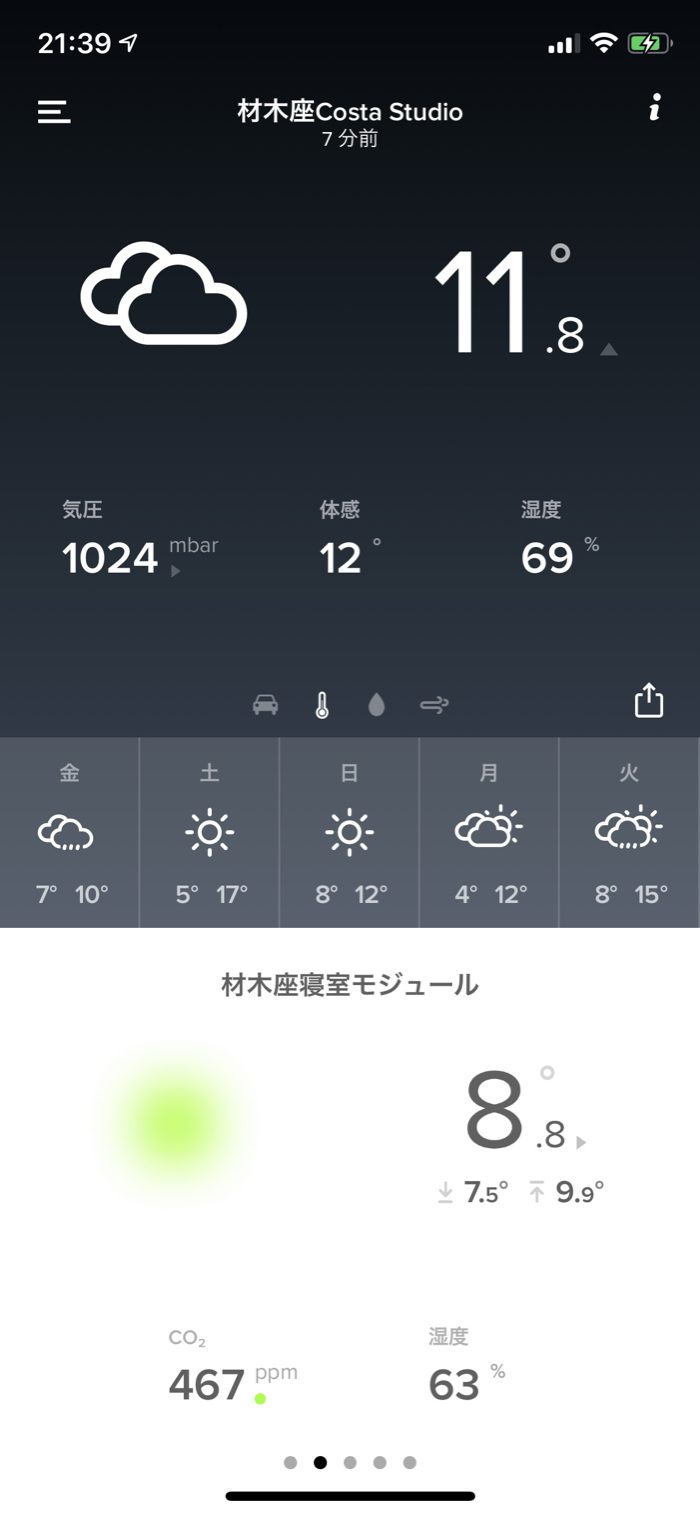
Task: Open the indoor CO2 467 ppm reading
Action: click(x=208, y=1385)
